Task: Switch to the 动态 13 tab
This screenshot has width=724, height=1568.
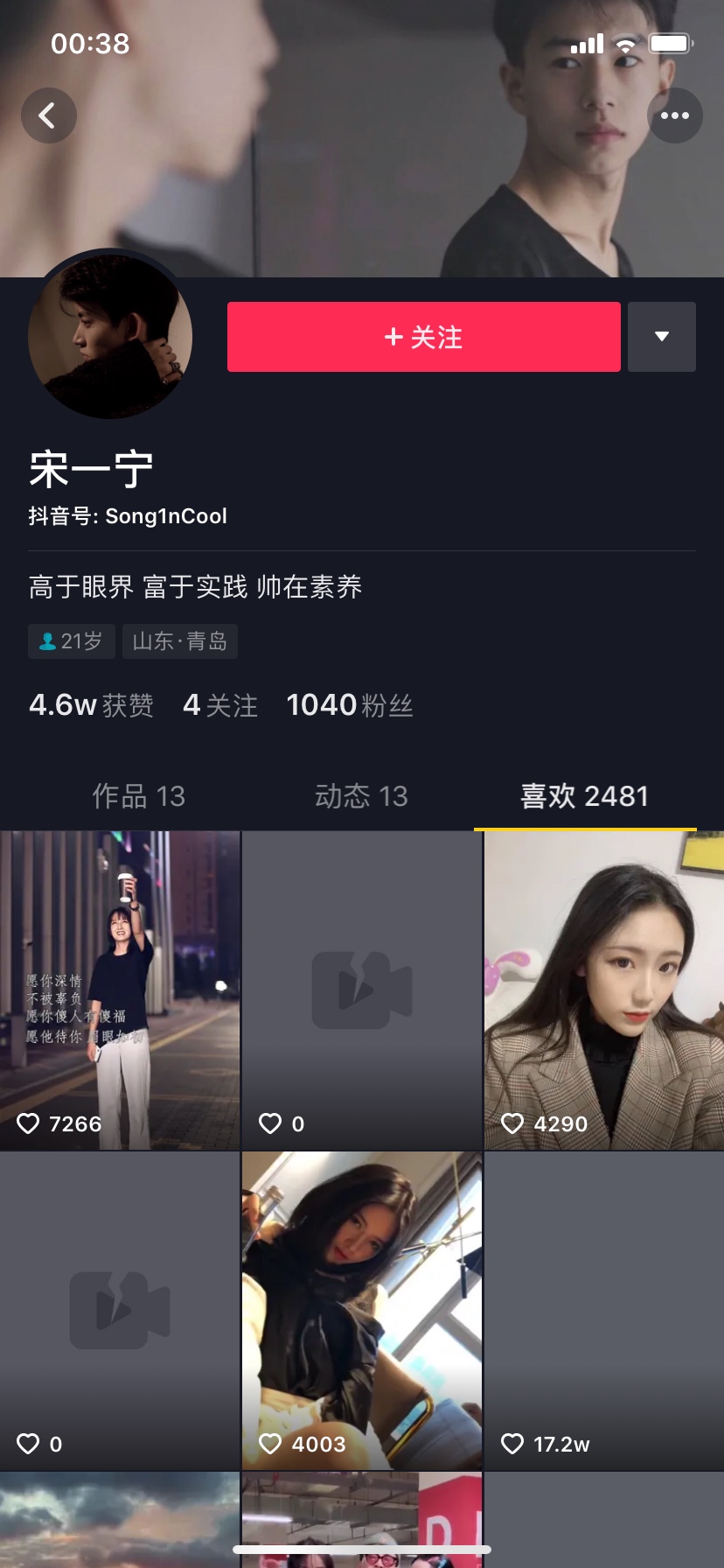Action: 361,795
